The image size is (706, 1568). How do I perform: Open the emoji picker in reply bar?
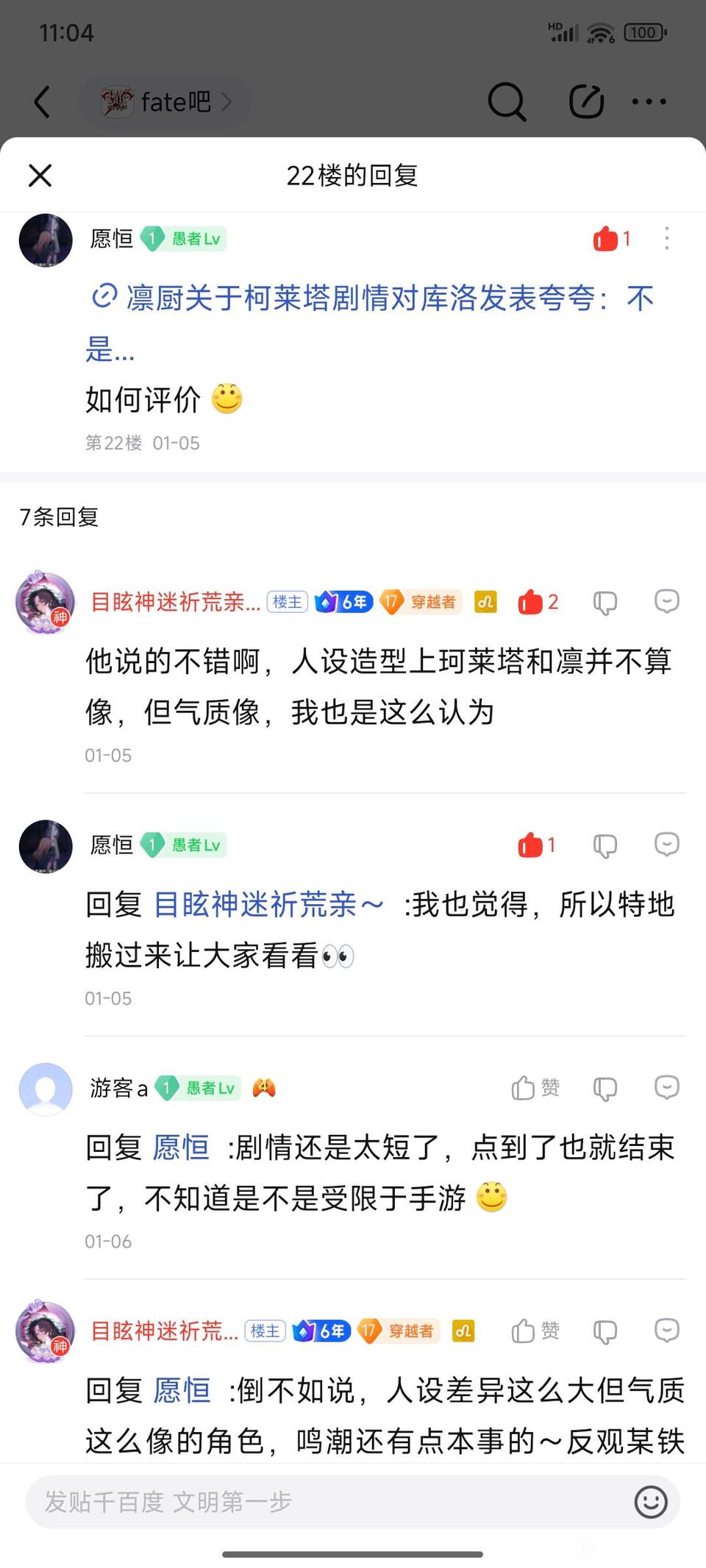650,1502
